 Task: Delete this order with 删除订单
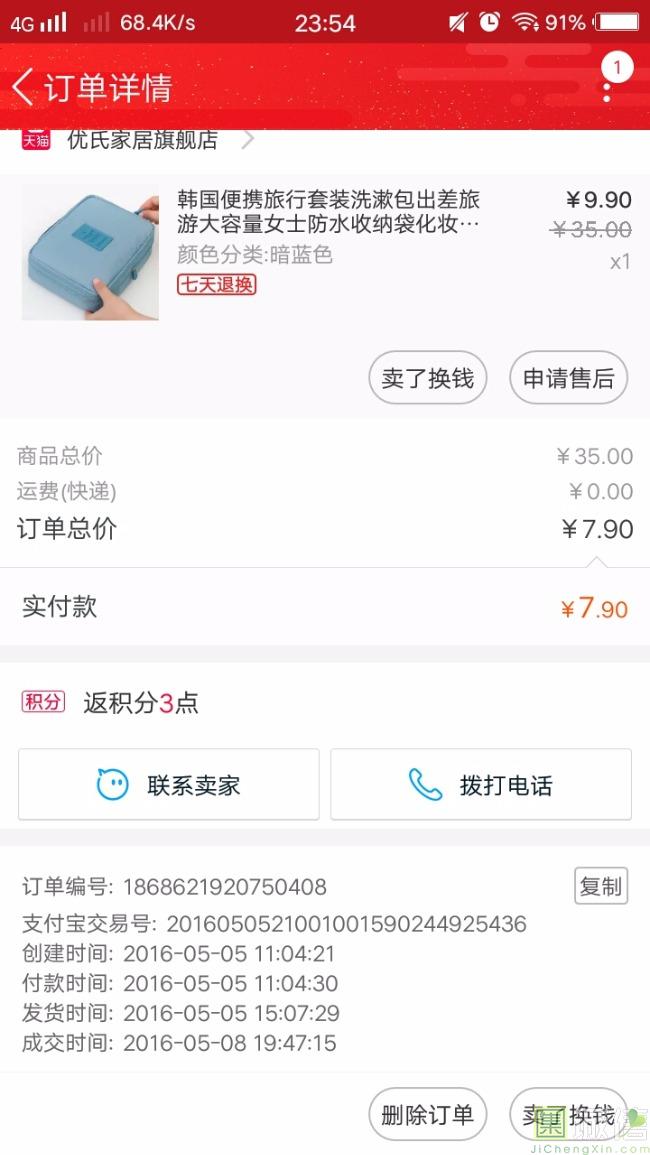pos(427,1115)
